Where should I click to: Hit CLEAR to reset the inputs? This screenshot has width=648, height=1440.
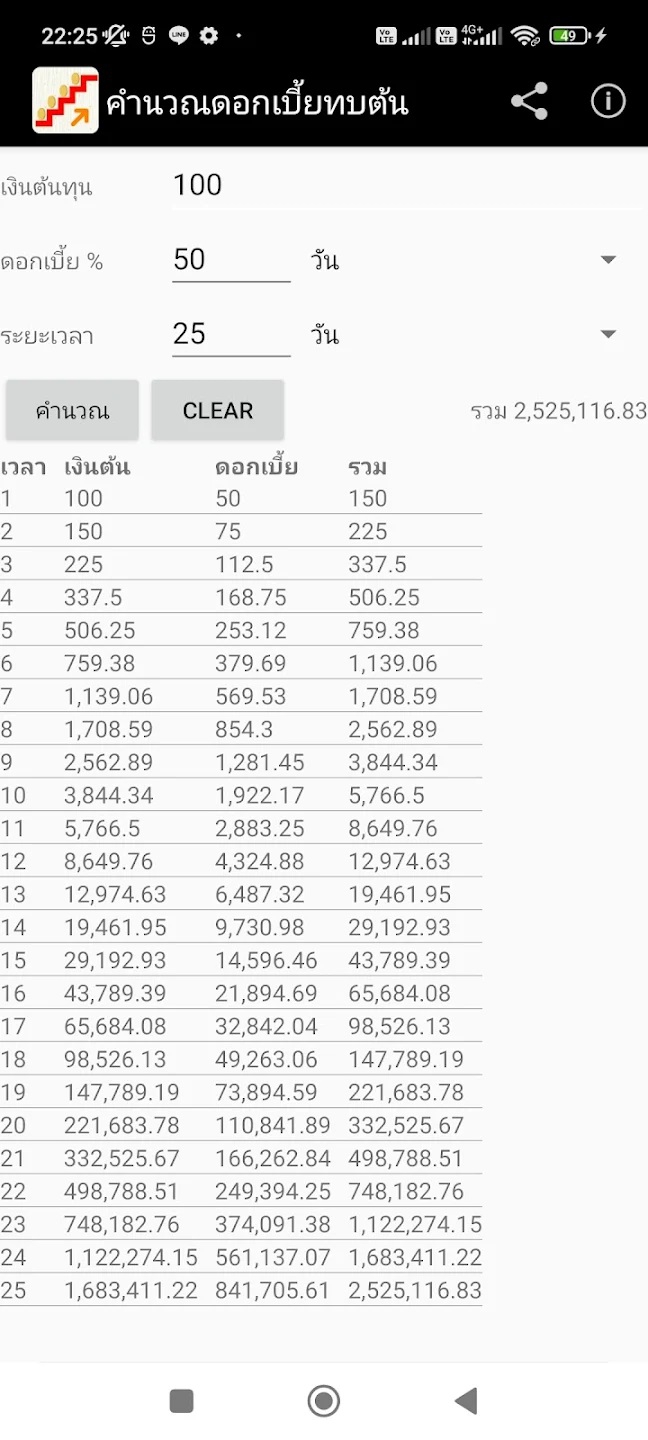click(218, 411)
